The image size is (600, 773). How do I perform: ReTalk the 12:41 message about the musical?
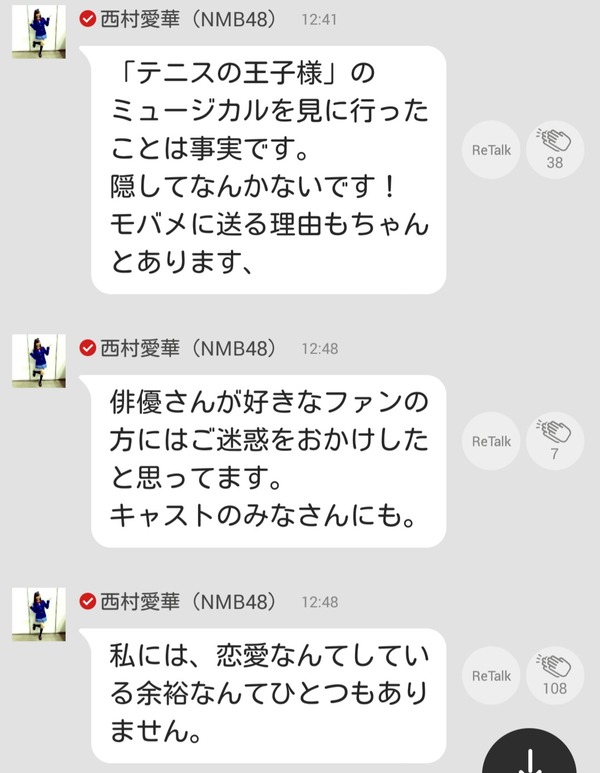(492, 149)
